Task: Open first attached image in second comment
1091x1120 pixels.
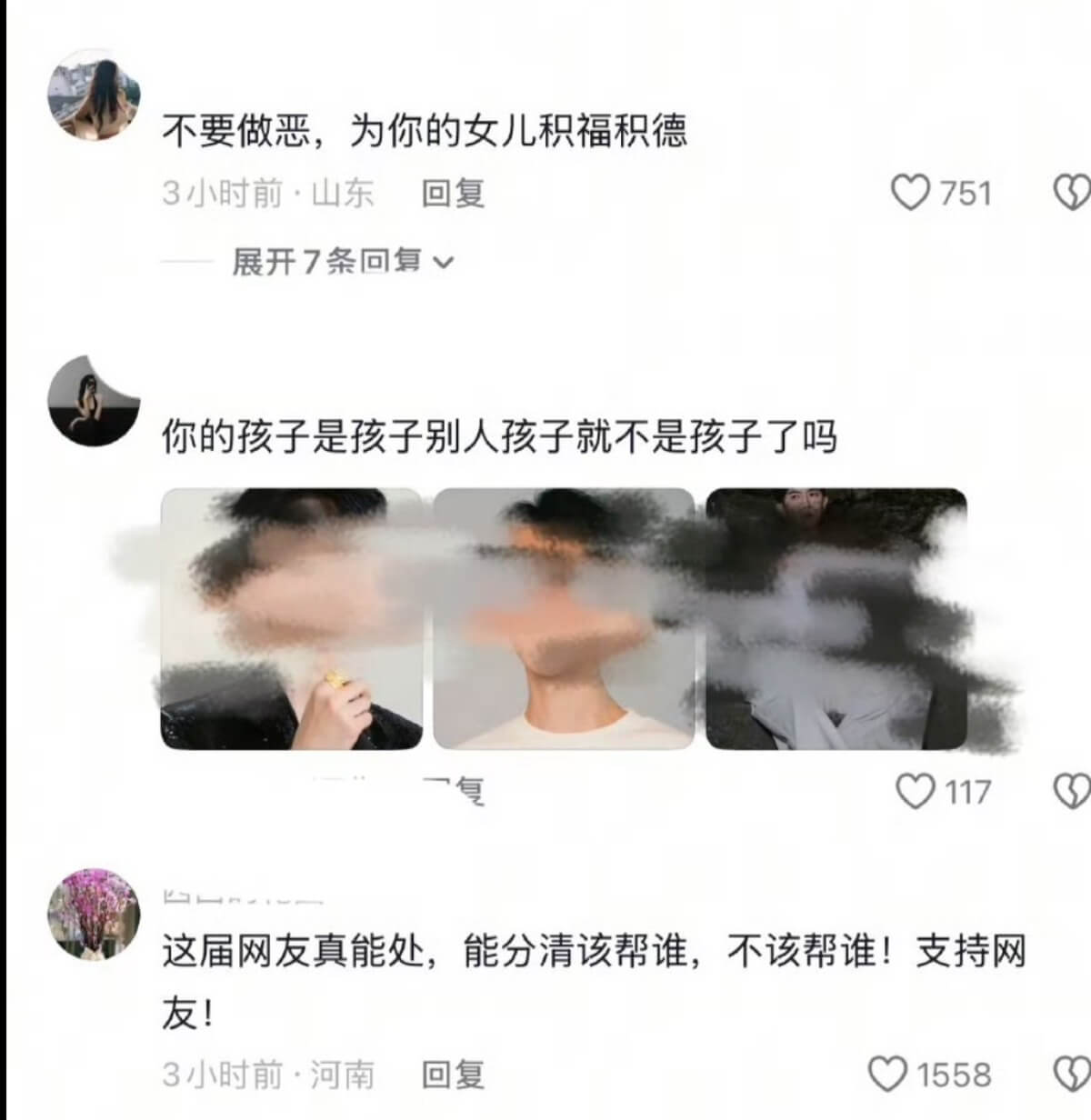Action: [292, 618]
